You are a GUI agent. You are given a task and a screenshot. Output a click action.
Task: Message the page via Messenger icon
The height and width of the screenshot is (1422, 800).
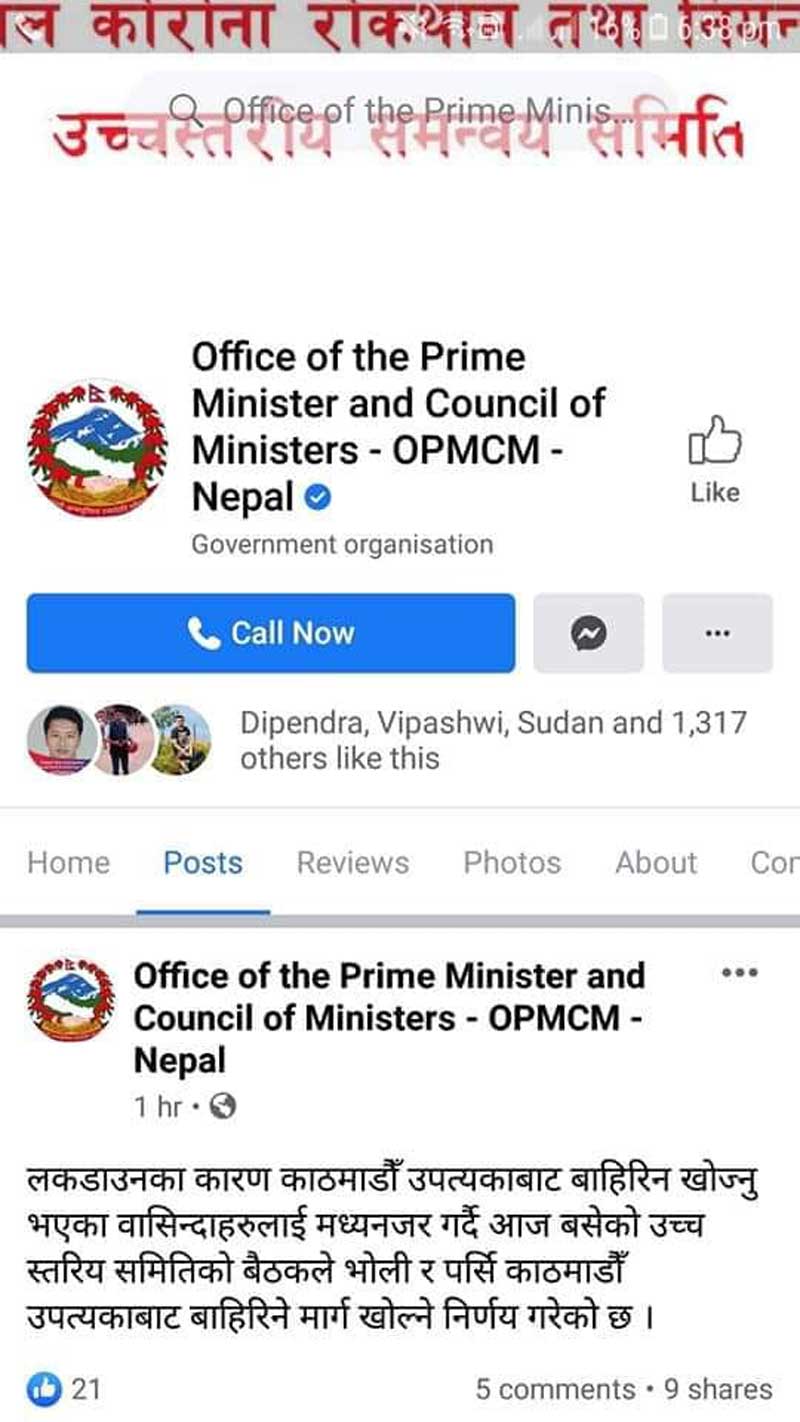(x=588, y=633)
